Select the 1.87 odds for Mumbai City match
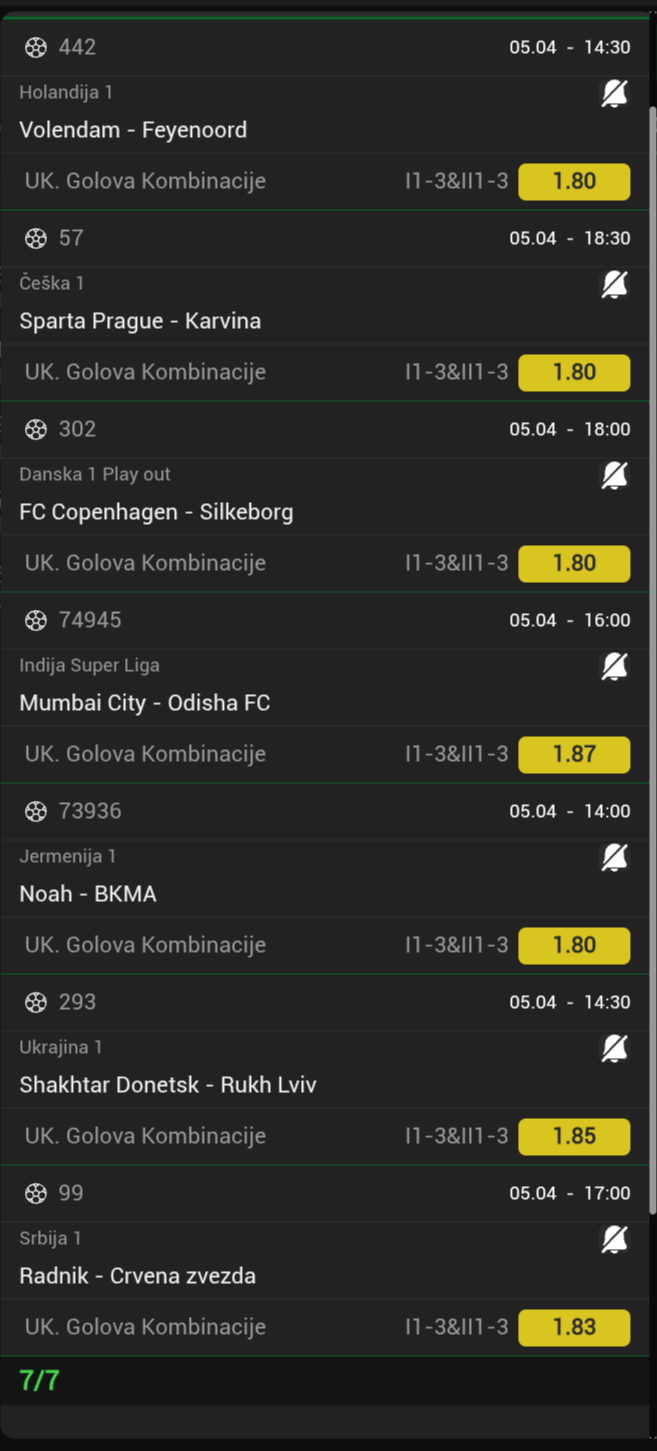Viewport: 657px width, 1451px height. click(x=574, y=755)
